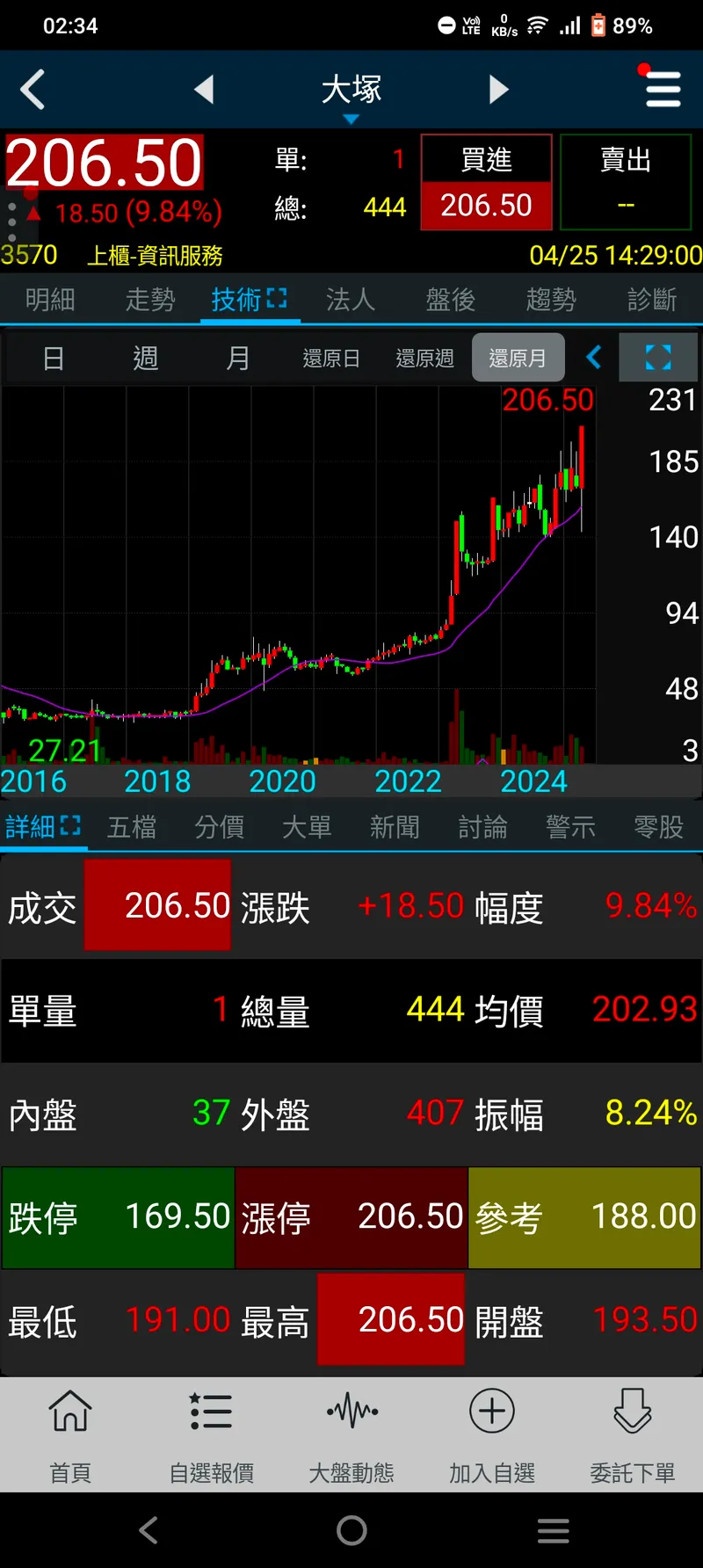The width and height of the screenshot is (703, 1568).
Task: Switch to the 明細 tab
Action: click(50, 300)
